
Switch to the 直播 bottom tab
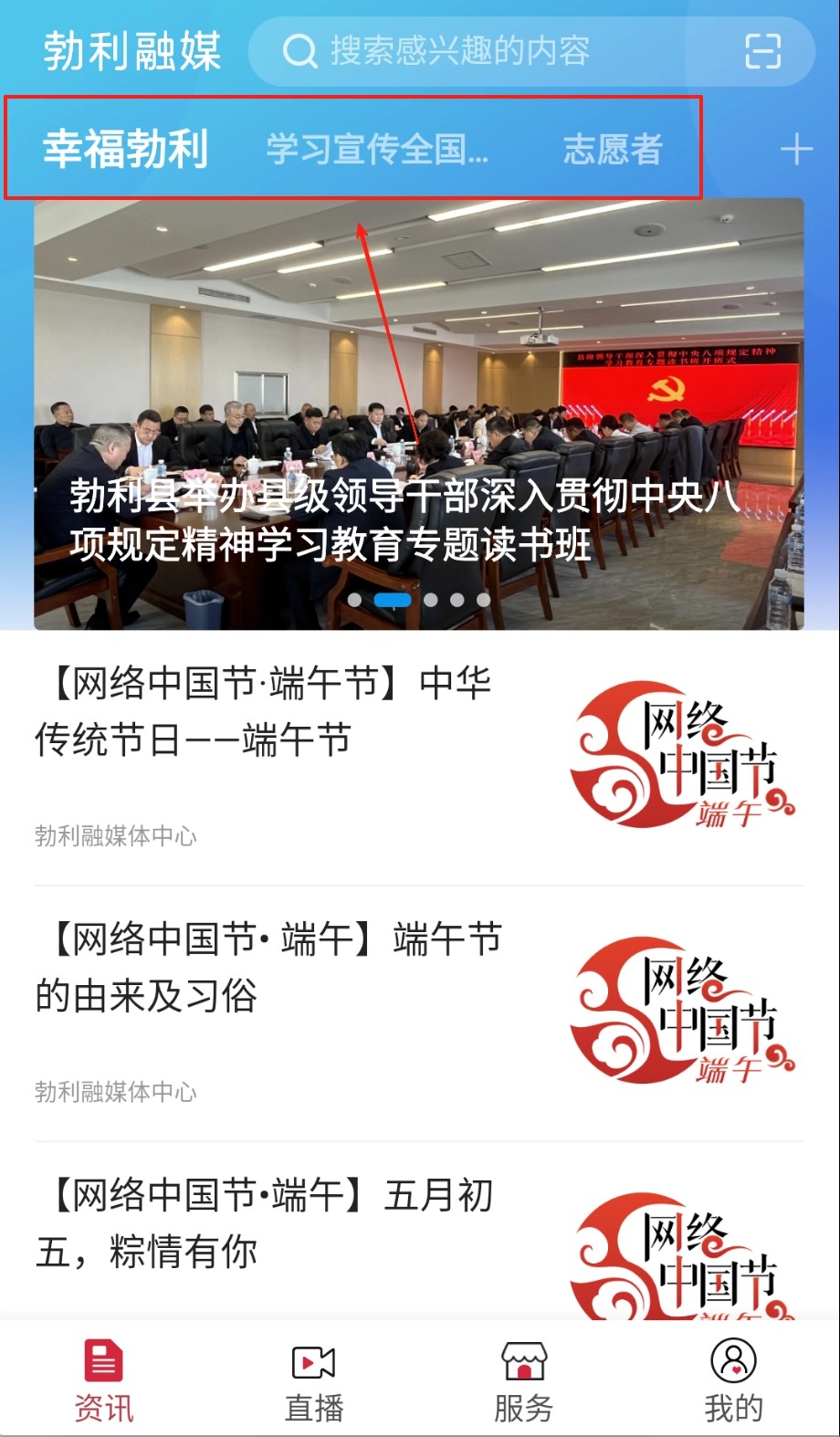tap(314, 1380)
